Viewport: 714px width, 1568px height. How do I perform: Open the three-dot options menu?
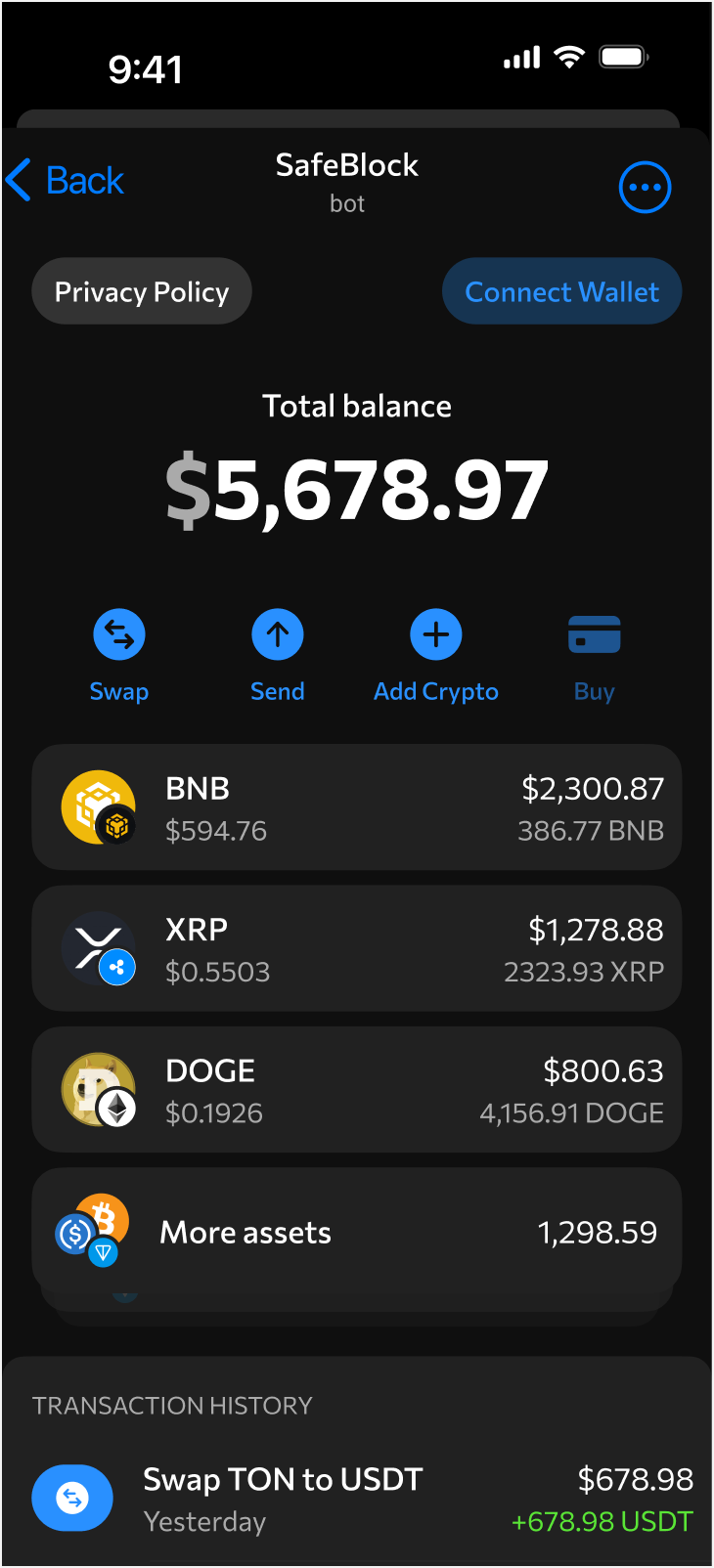(x=645, y=187)
